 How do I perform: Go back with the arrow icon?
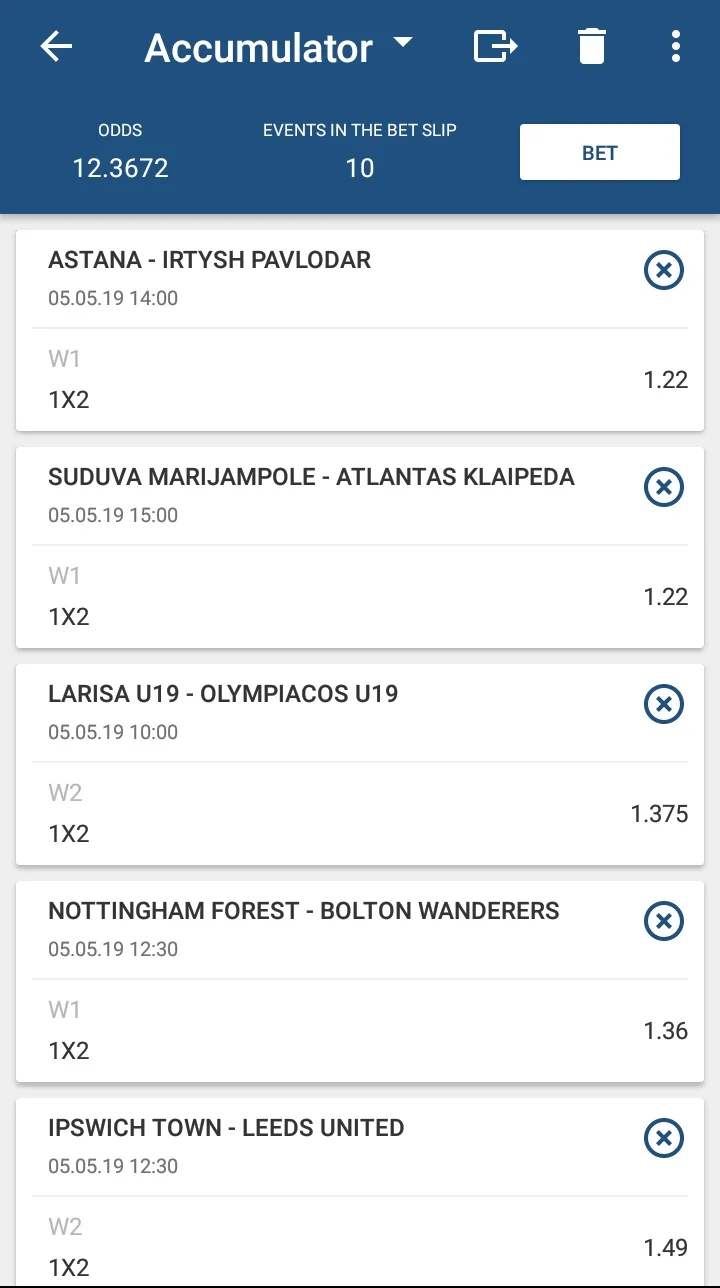pyautogui.click(x=56, y=47)
